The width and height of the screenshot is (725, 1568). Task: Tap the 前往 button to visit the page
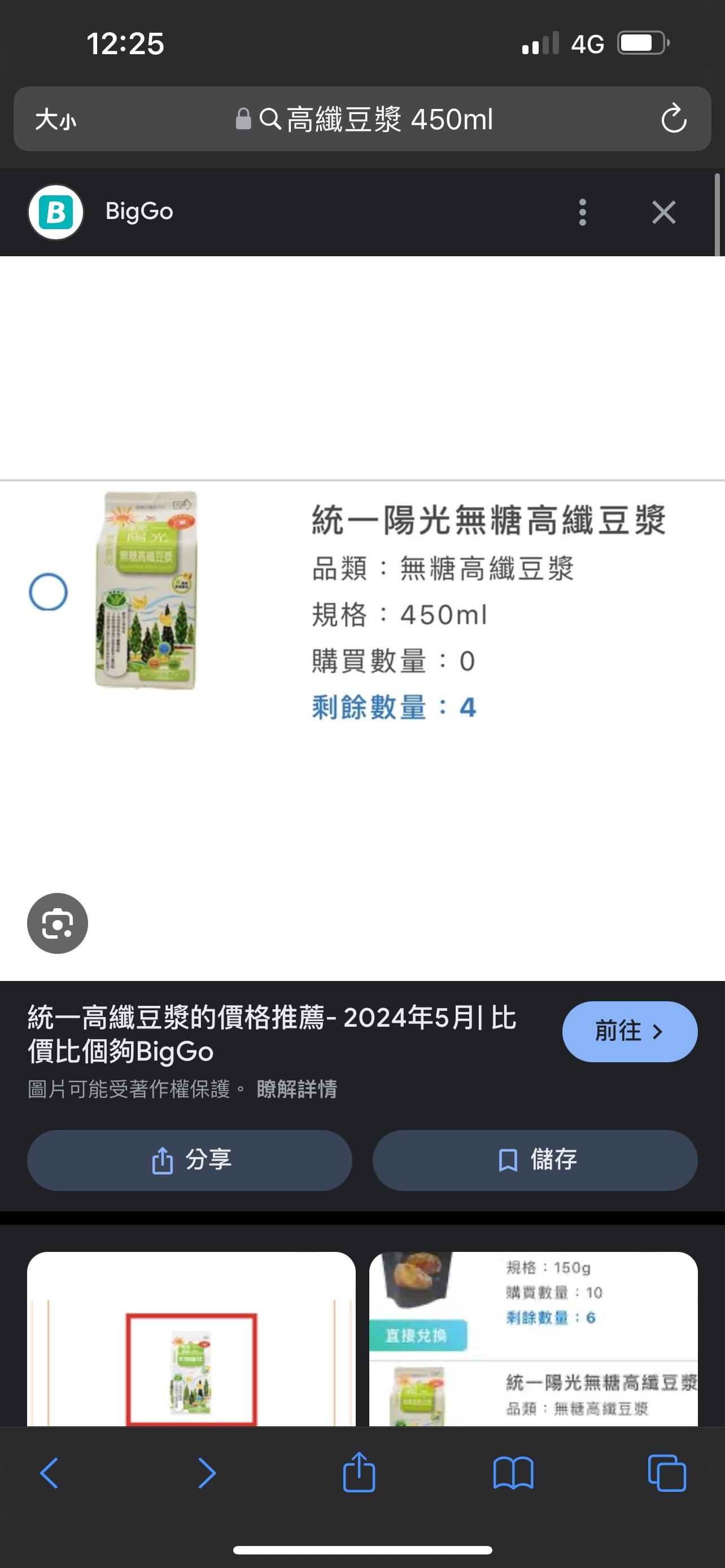click(x=630, y=1031)
